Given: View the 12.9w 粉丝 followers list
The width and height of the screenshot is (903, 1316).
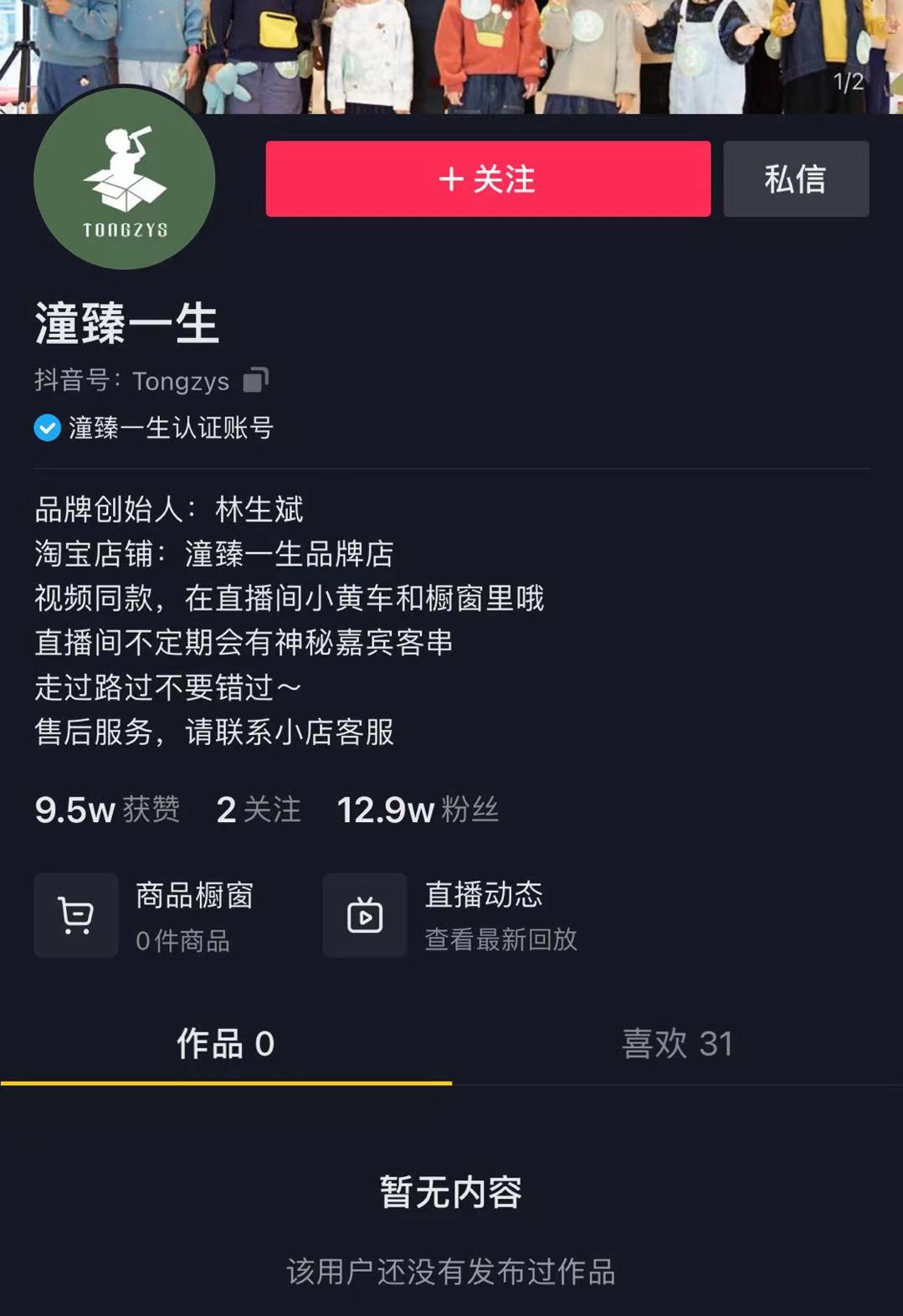Looking at the screenshot, I should (x=417, y=810).
